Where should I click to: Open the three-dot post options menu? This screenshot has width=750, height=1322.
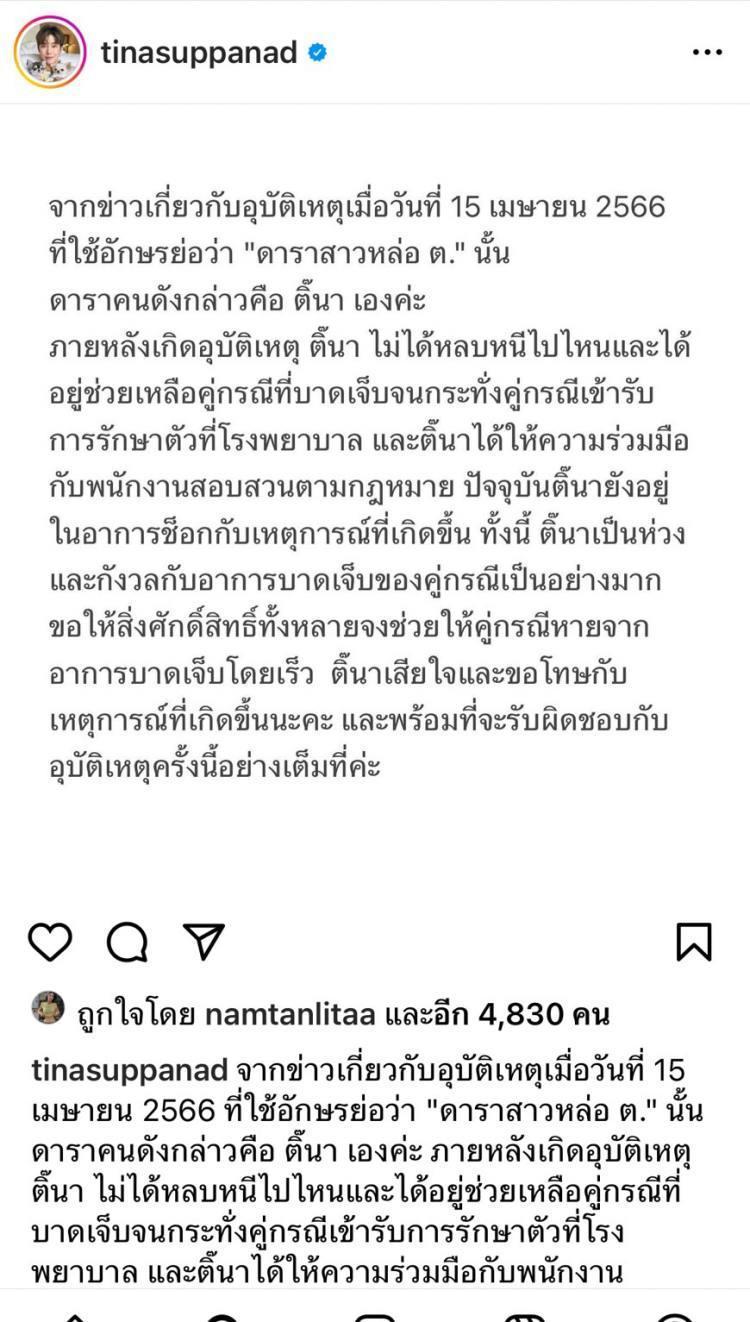click(707, 52)
